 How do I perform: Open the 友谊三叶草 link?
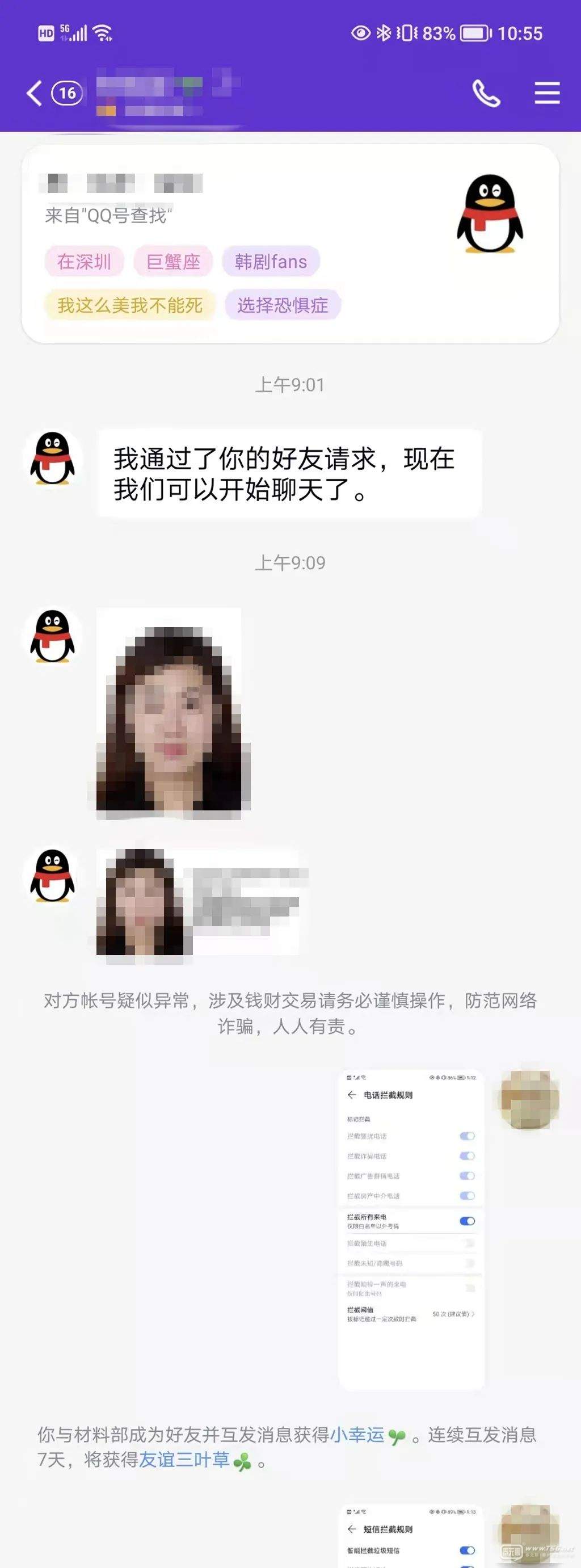coord(184,1460)
